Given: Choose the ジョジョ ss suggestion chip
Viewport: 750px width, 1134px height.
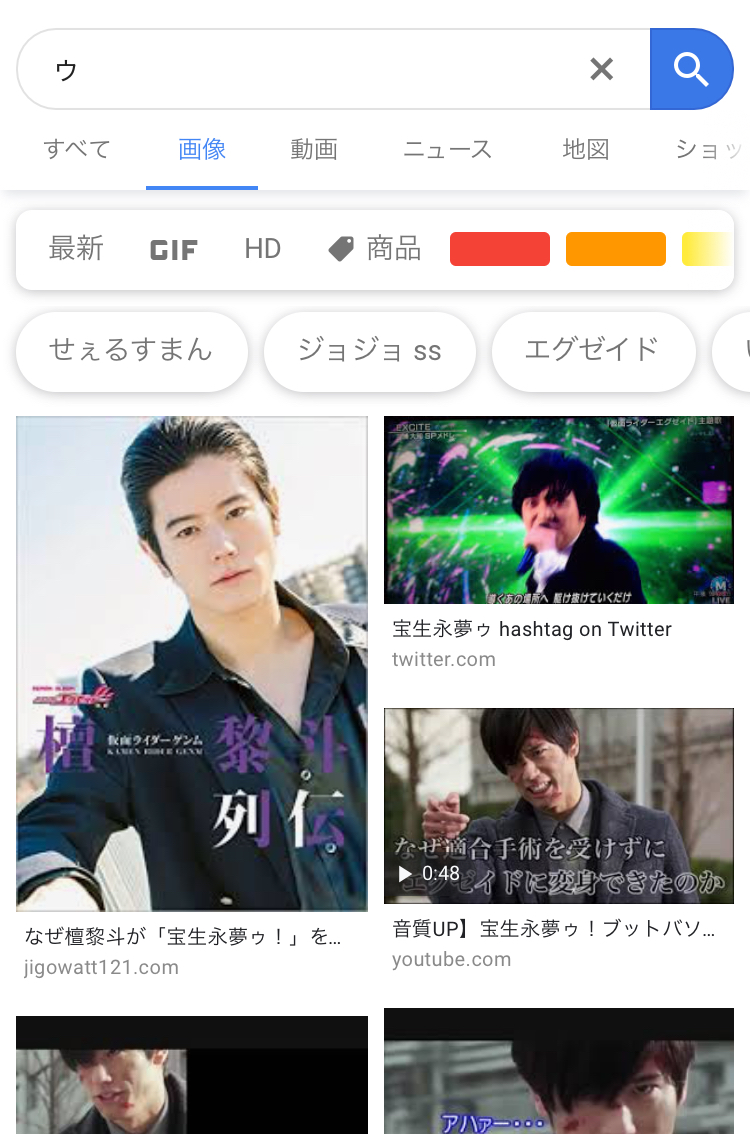Looking at the screenshot, I should pyautogui.click(x=370, y=351).
